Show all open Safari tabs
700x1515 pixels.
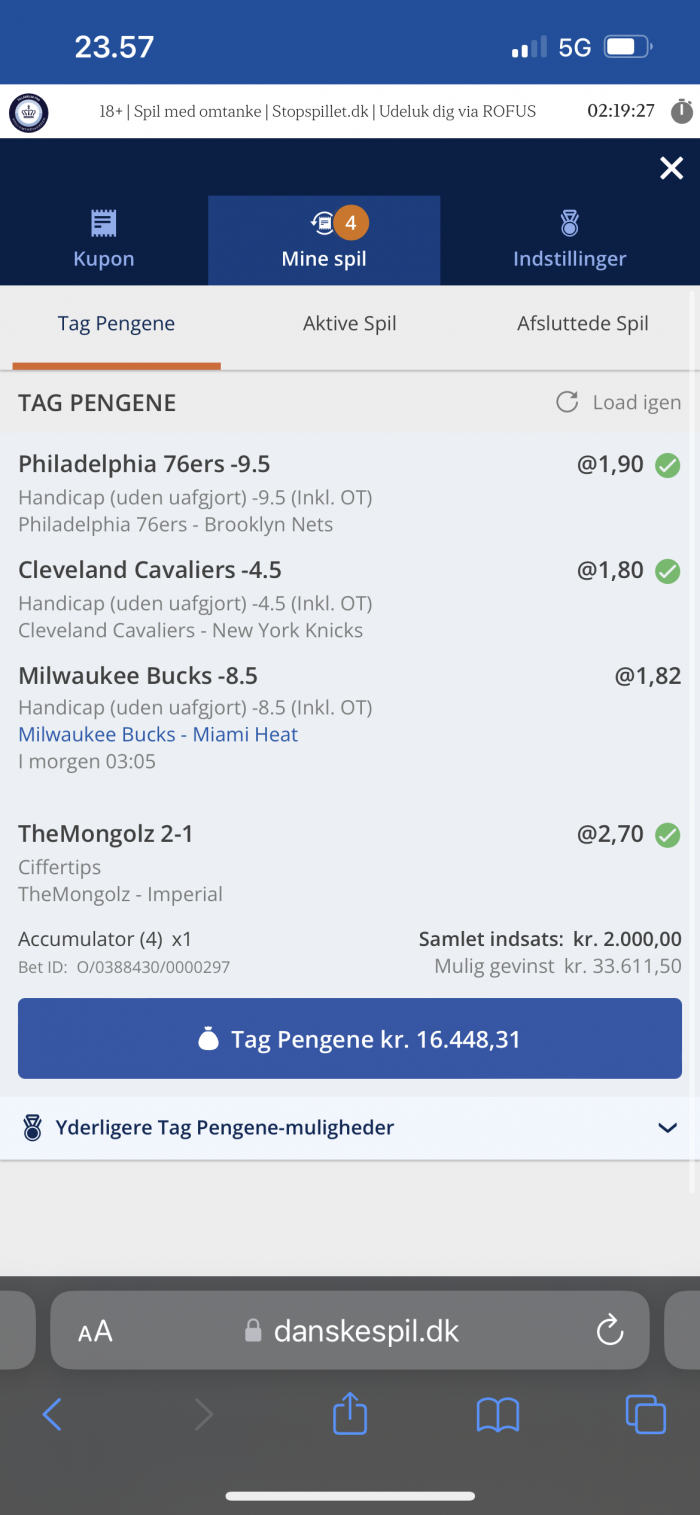645,1414
